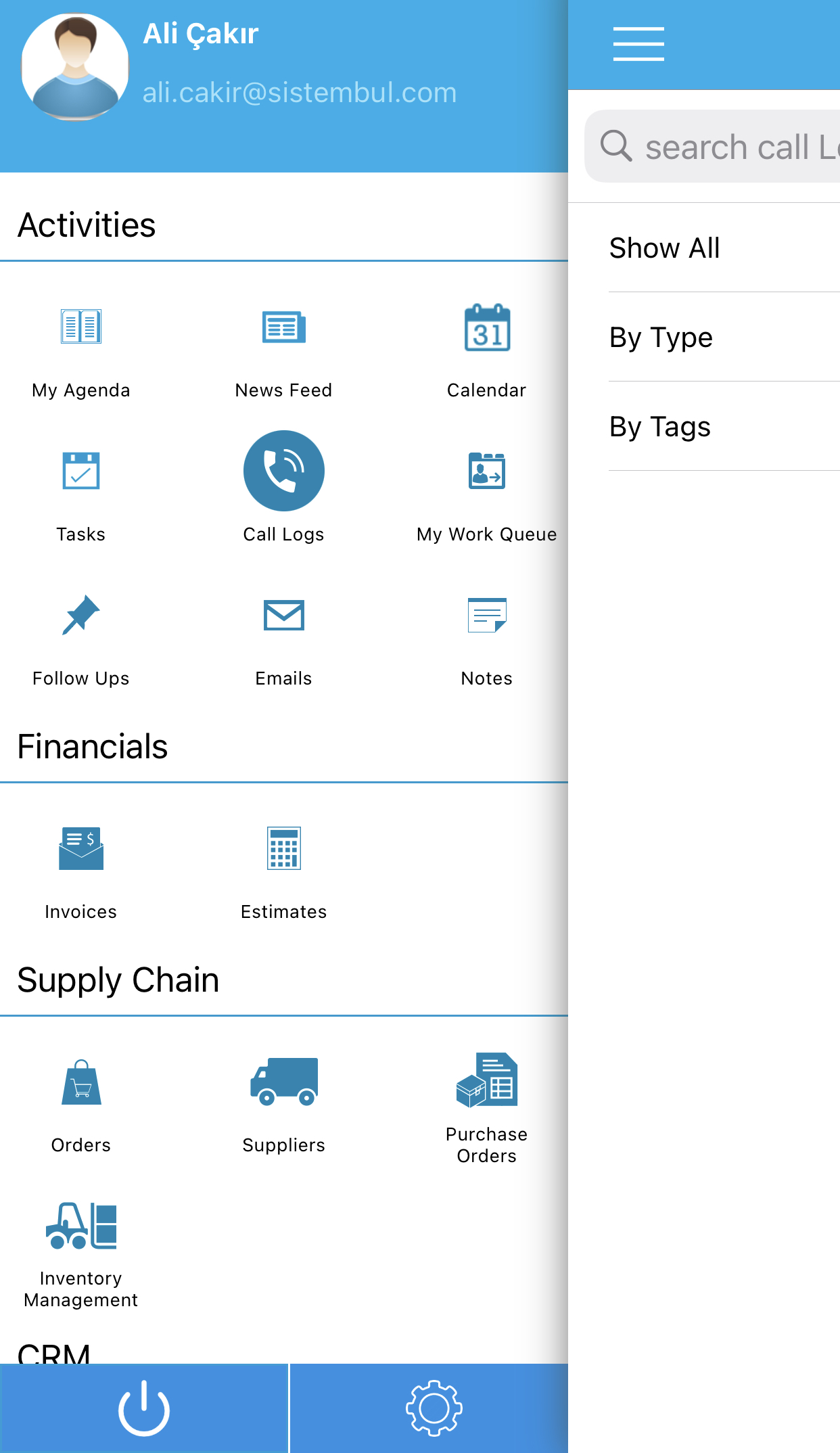Open settings via the gear icon

(x=434, y=1408)
